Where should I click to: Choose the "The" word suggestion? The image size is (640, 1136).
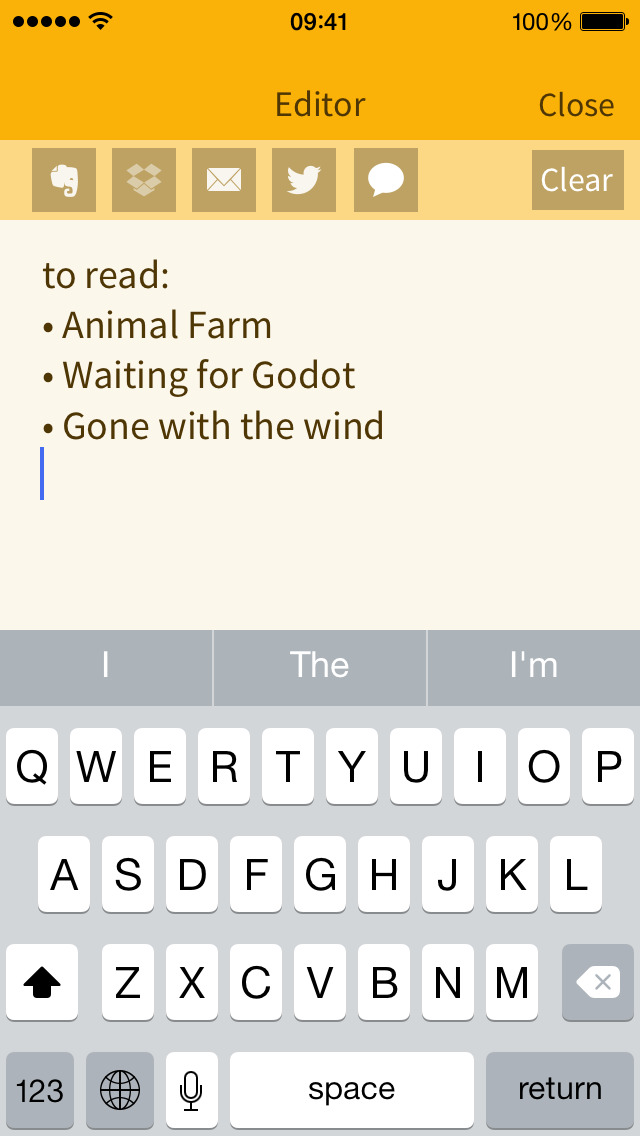pos(320,666)
